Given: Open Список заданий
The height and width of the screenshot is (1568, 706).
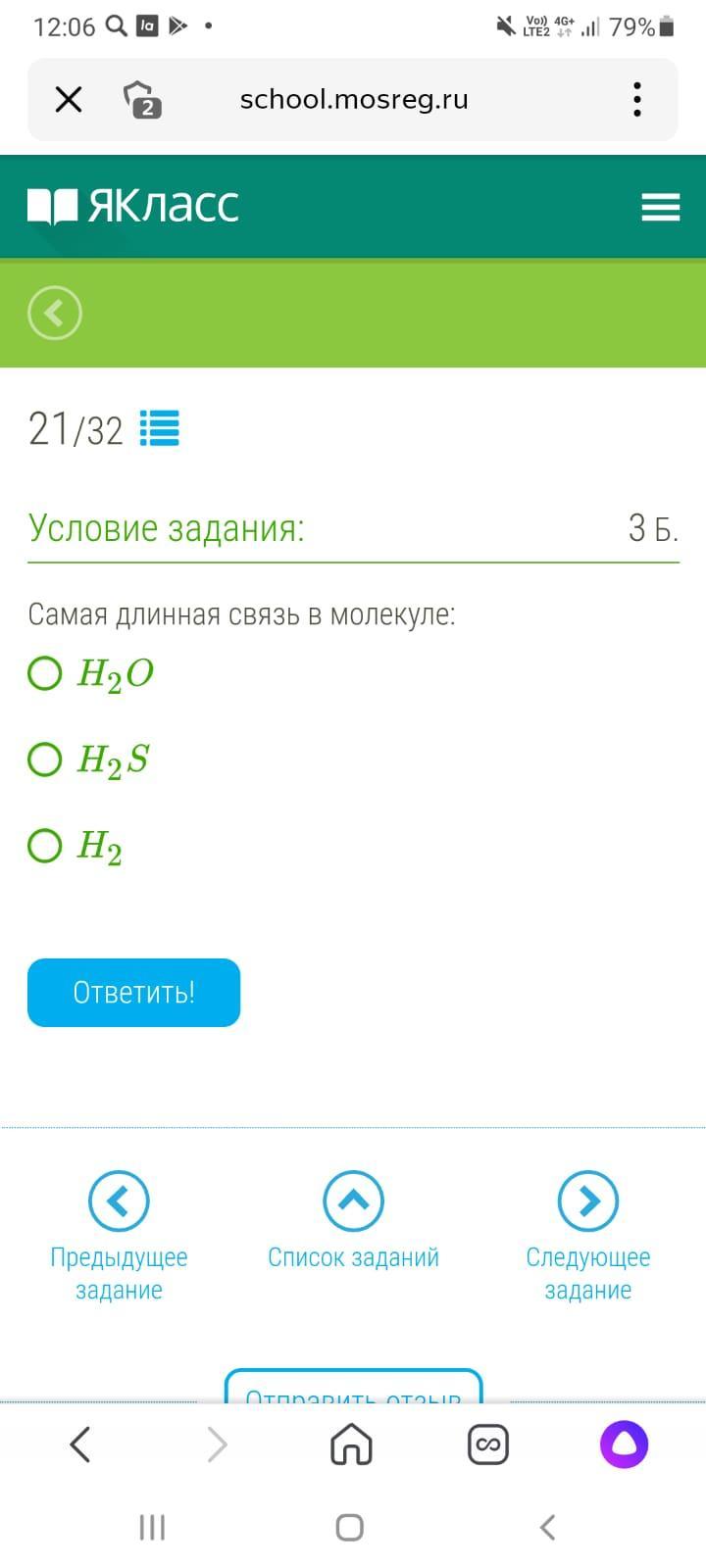Looking at the screenshot, I should (x=353, y=1221).
